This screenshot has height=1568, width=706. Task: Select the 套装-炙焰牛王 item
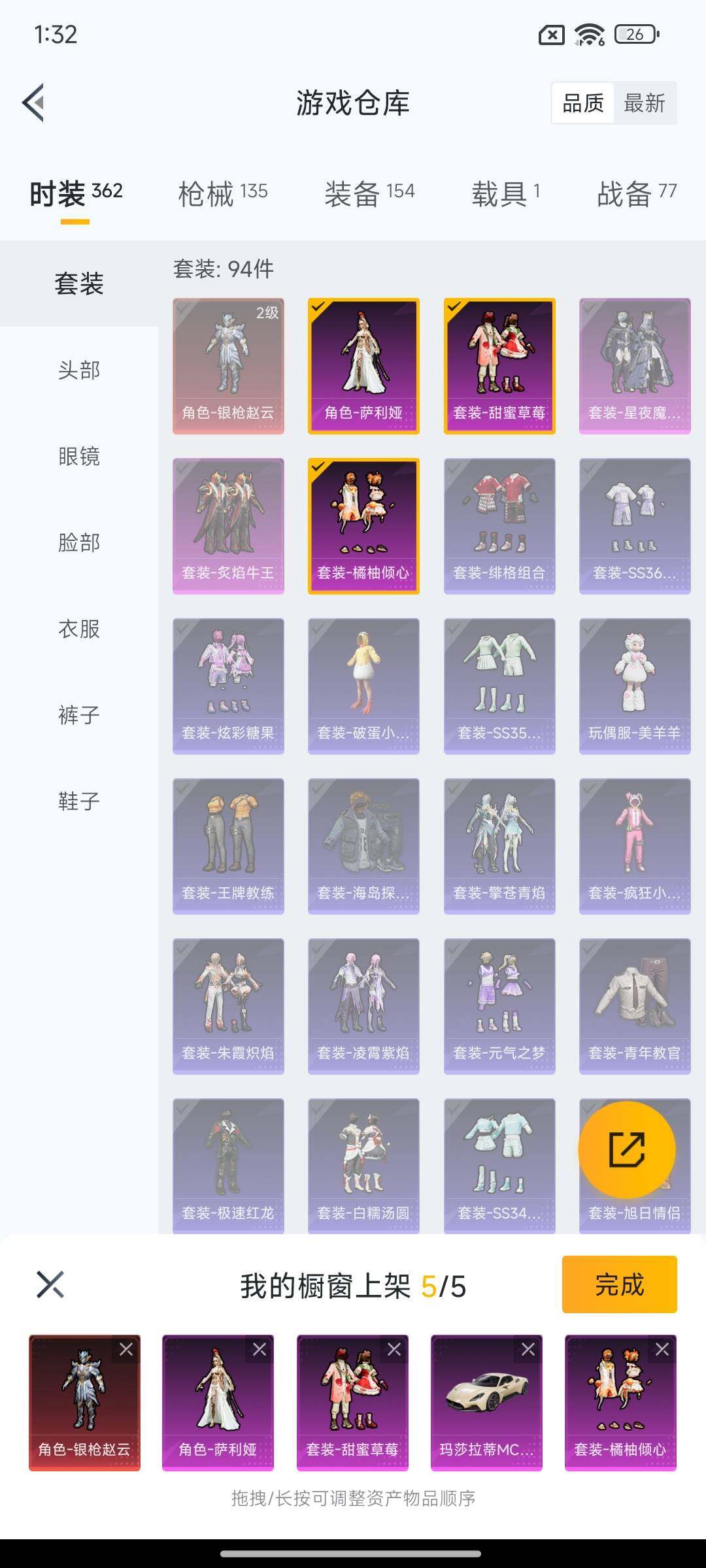click(228, 526)
